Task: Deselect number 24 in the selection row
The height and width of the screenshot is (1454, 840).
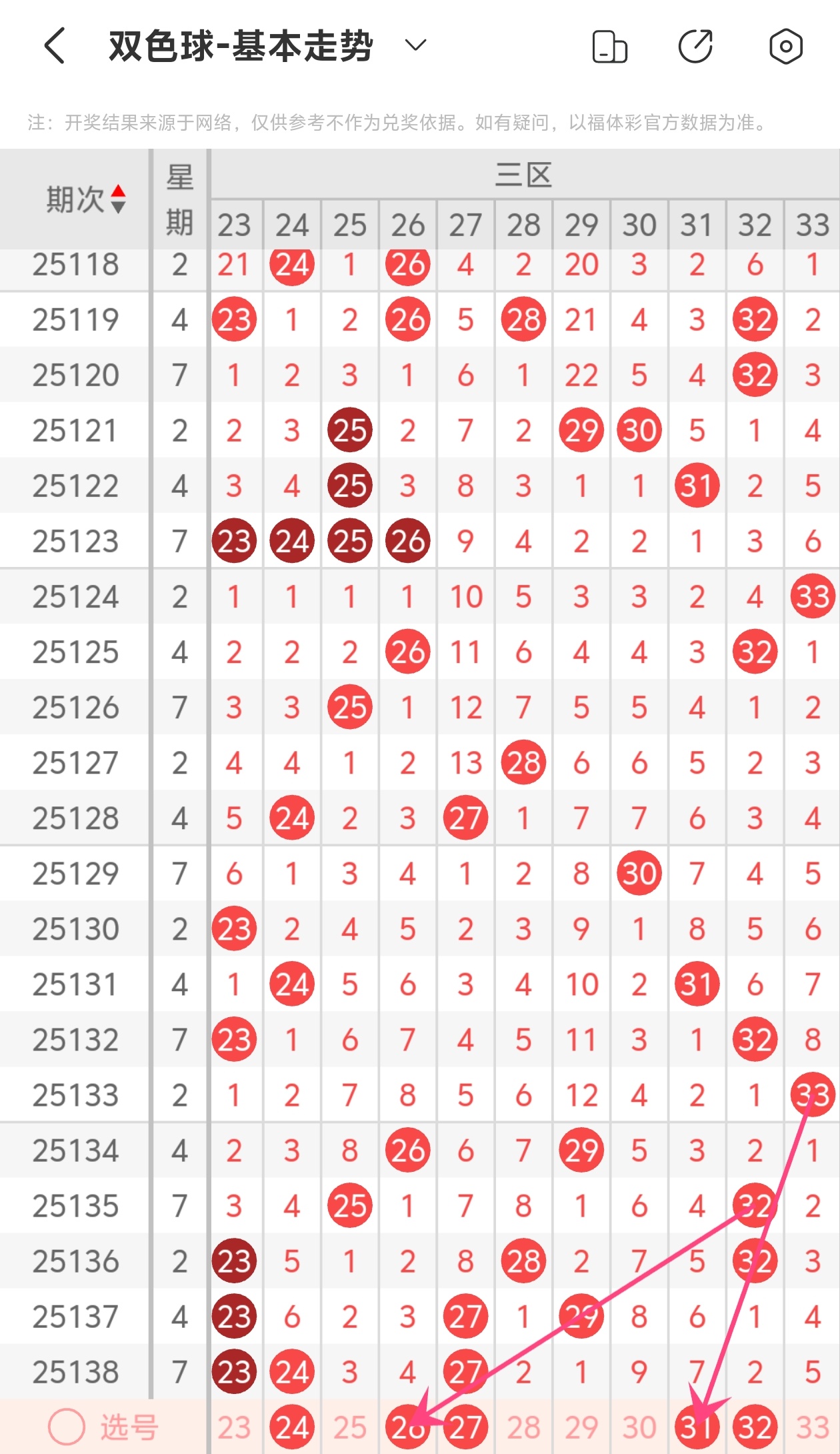Action: tap(292, 1427)
